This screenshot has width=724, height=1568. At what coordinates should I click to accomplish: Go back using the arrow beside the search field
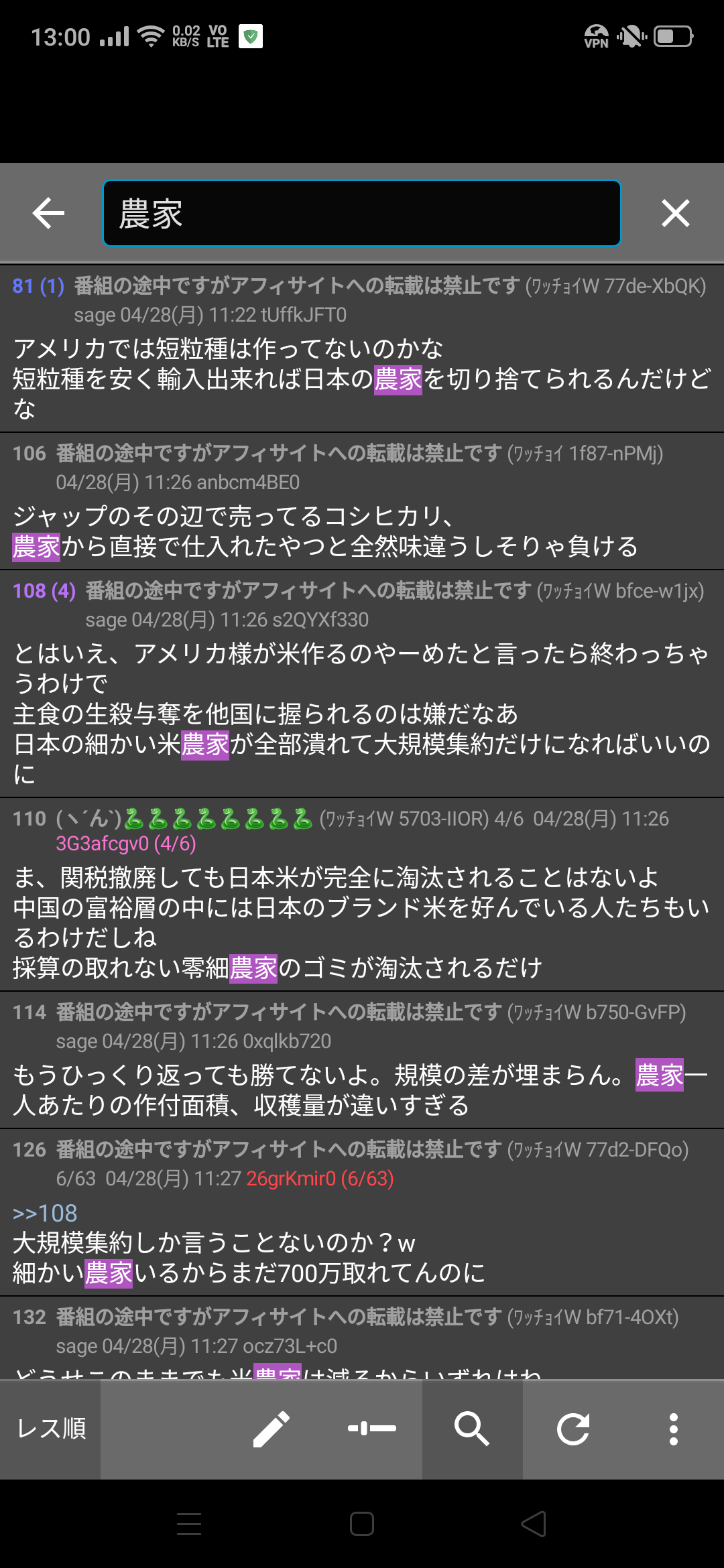(48, 213)
